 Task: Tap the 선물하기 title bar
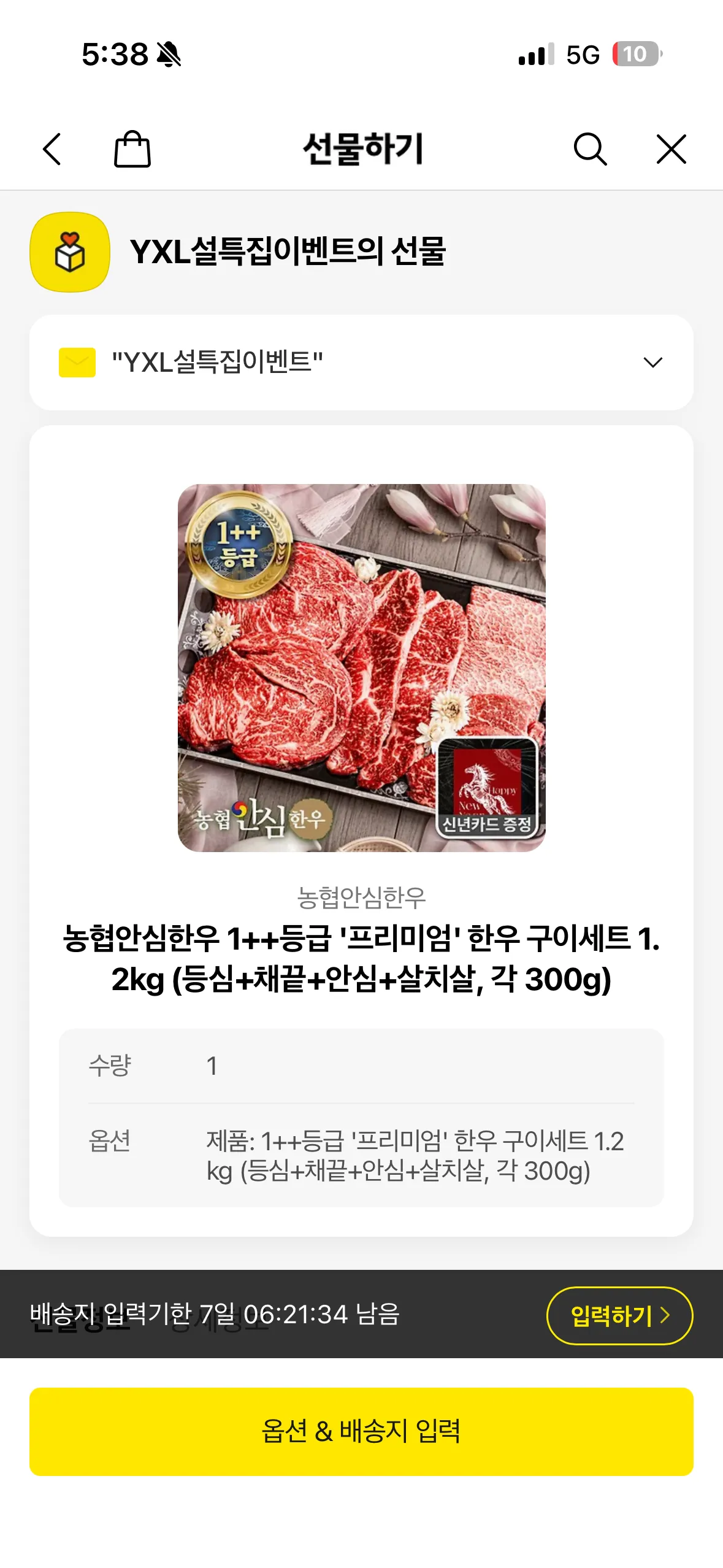361,148
